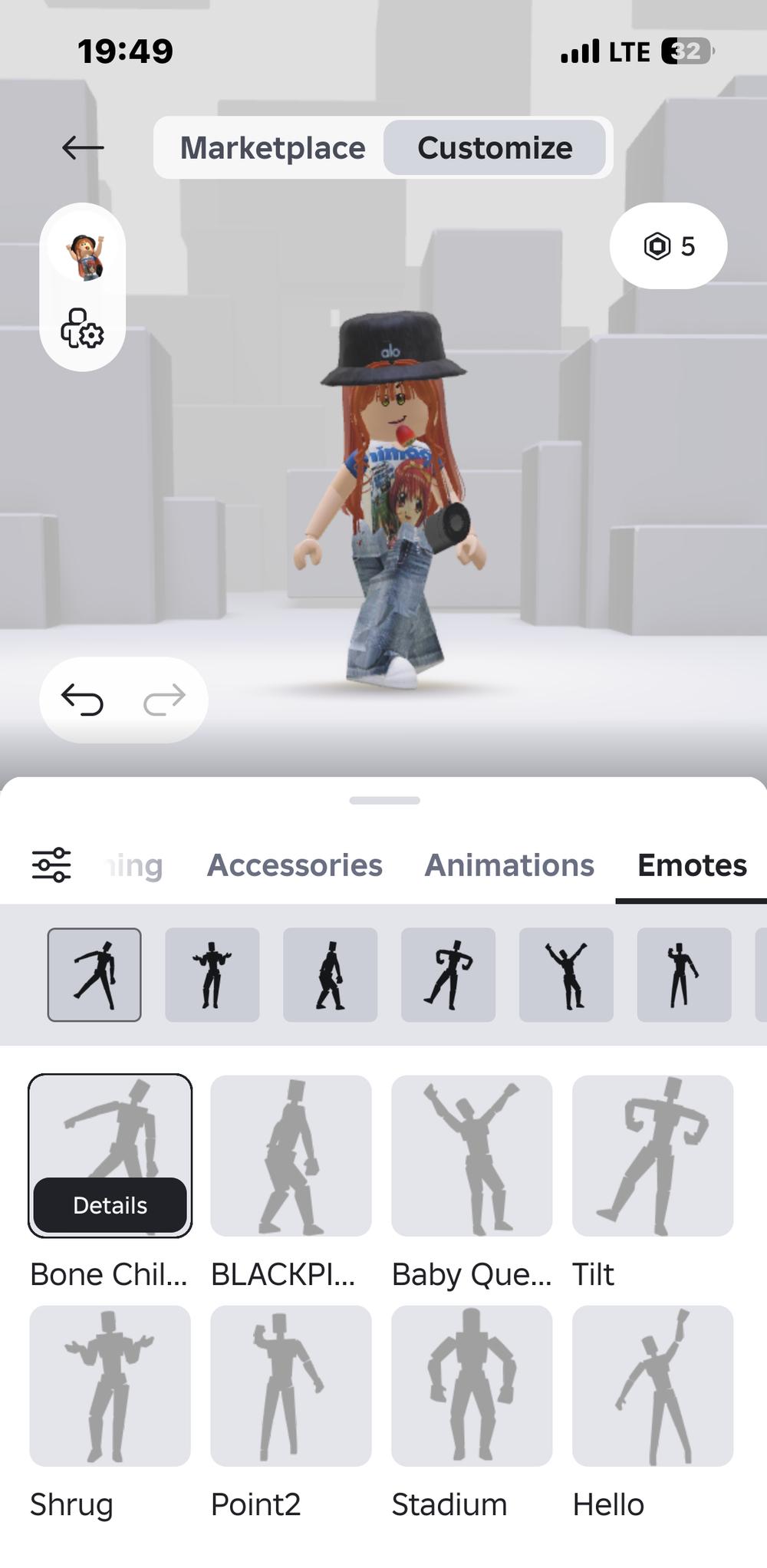Choose the BLACKPI... emote
The height and width of the screenshot is (1568, 767).
tap(291, 1155)
